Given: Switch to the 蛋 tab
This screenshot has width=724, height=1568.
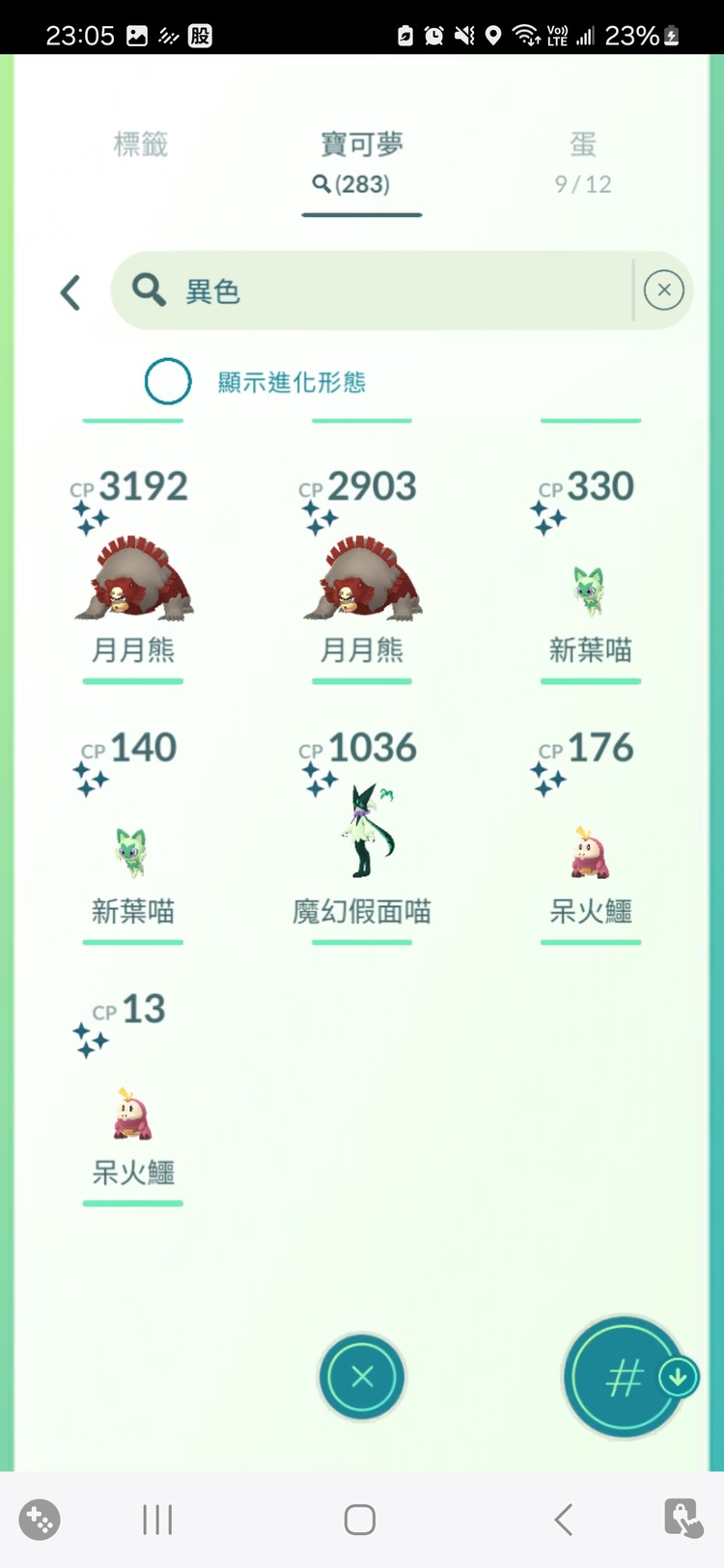Looking at the screenshot, I should coord(582,161).
